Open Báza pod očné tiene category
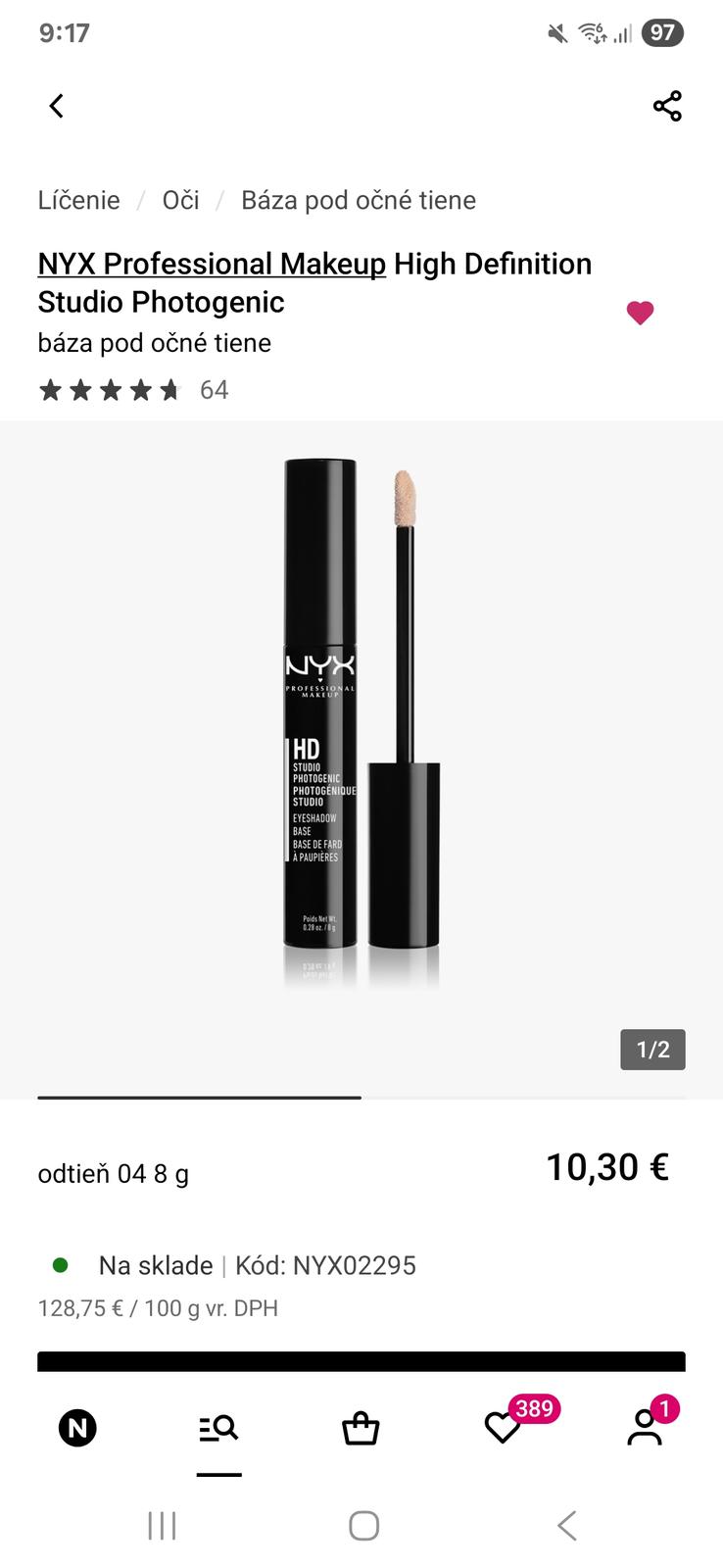Viewport: 723px width, 1568px height. [359, 200]
